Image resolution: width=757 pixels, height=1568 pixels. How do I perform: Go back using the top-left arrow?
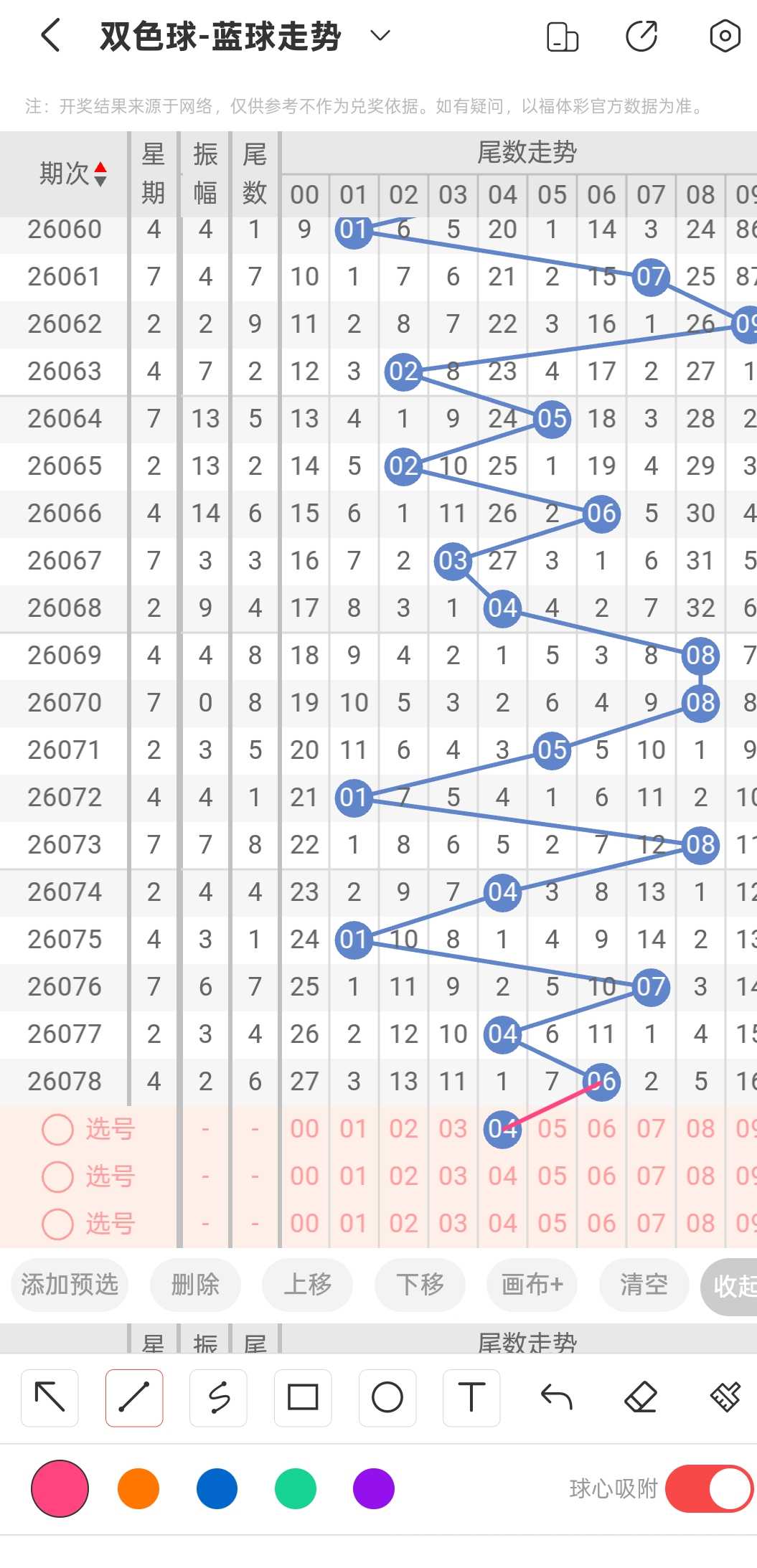tap(50, 35)
